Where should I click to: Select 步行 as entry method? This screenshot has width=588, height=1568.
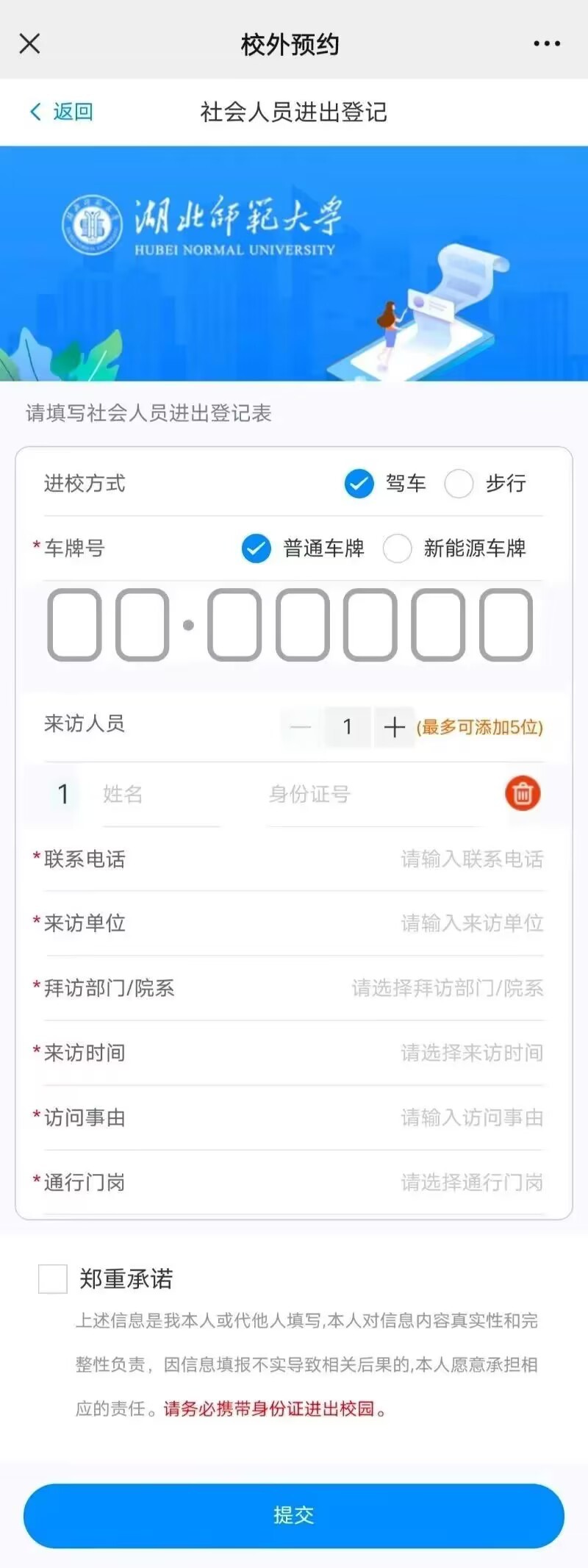pos(459,484)
